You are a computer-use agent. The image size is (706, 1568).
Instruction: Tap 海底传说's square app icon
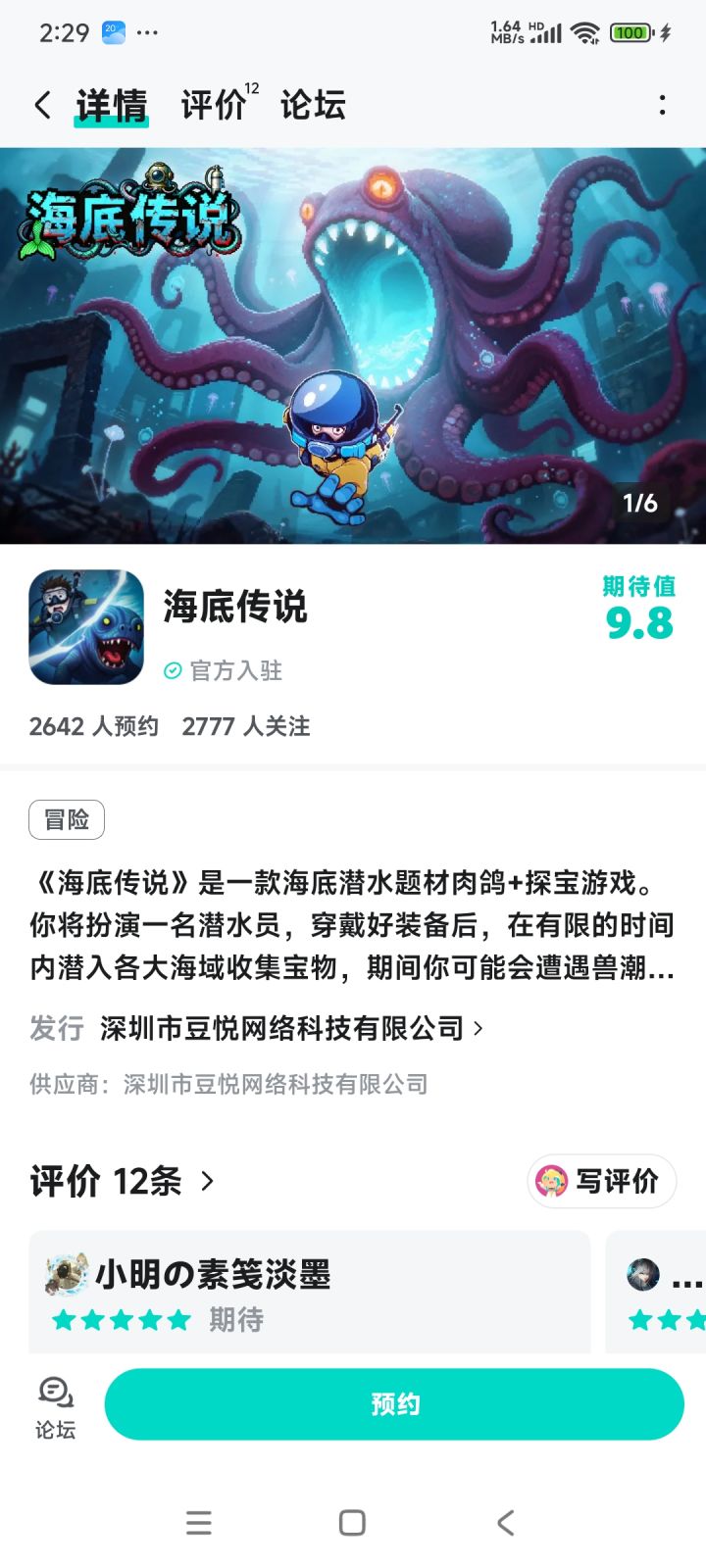point(85,627)
